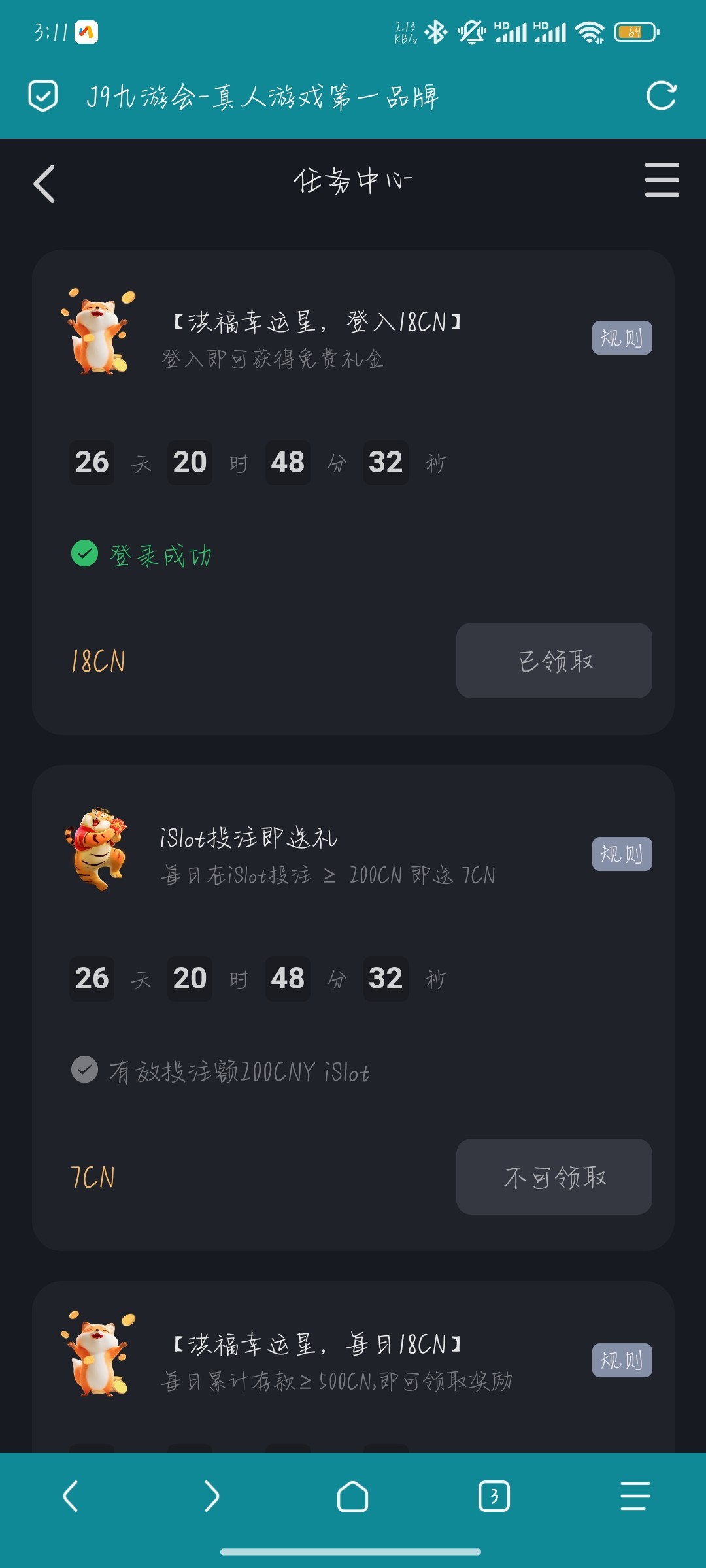Viewport: 706px width, 1568px height.
Task: View 规则 for the 每日18CN task
Action: [x=622, y=1360]
